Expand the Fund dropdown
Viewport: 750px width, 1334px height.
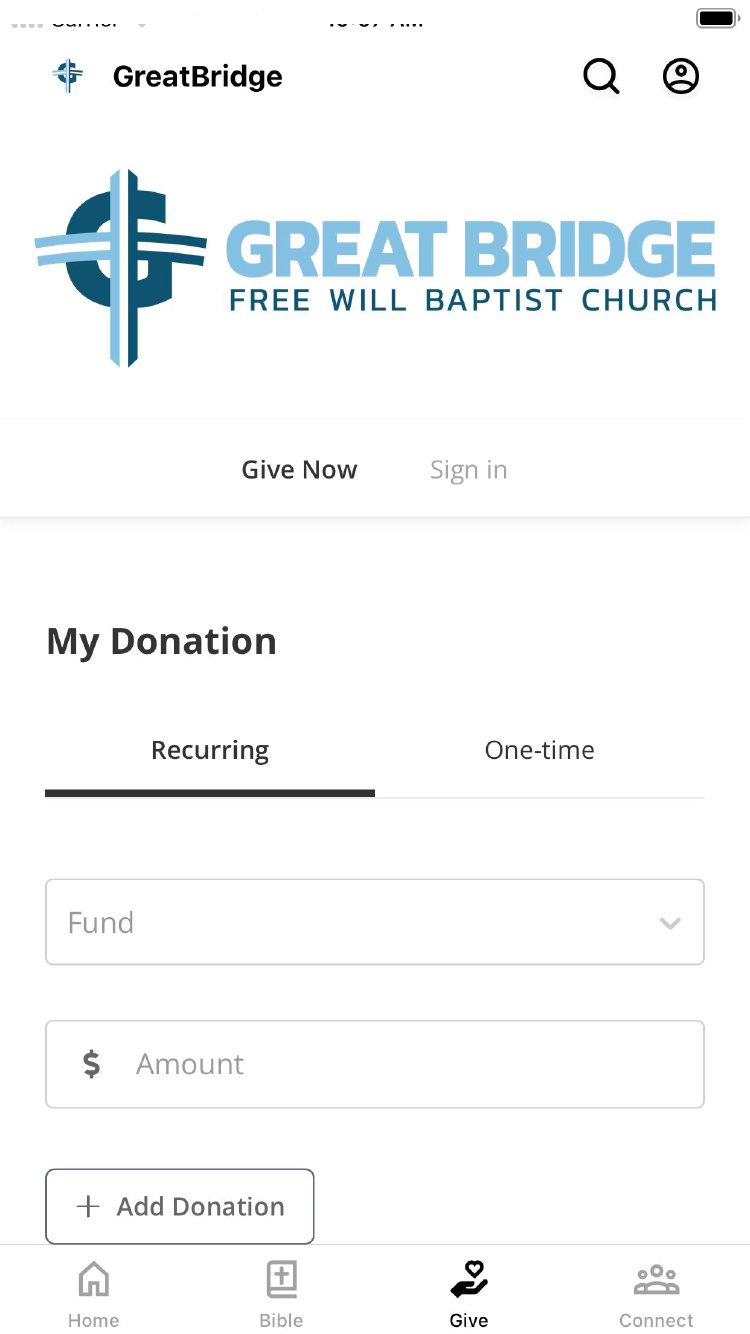[x=375, y=922]
